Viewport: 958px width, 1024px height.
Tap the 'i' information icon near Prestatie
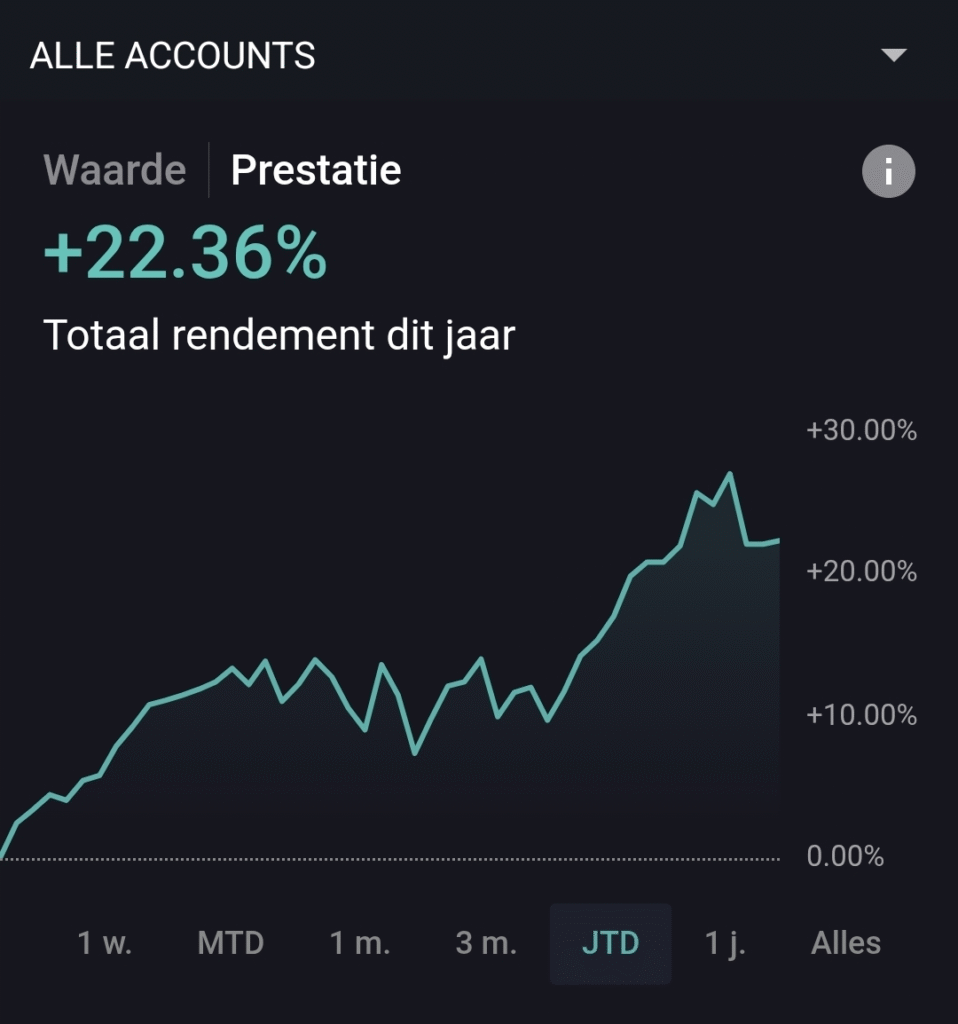(888, 170)
